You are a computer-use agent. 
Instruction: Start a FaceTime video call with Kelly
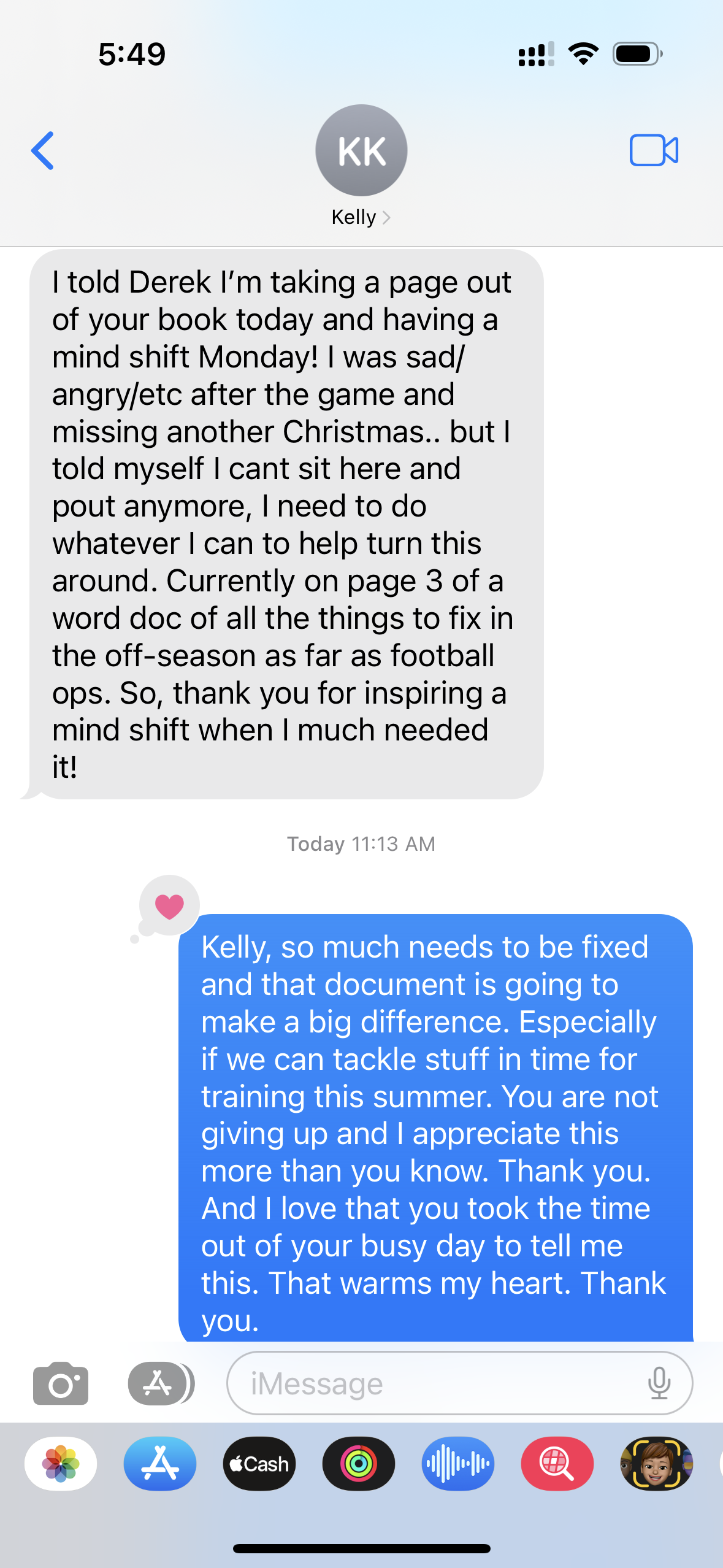pos(654,150)
